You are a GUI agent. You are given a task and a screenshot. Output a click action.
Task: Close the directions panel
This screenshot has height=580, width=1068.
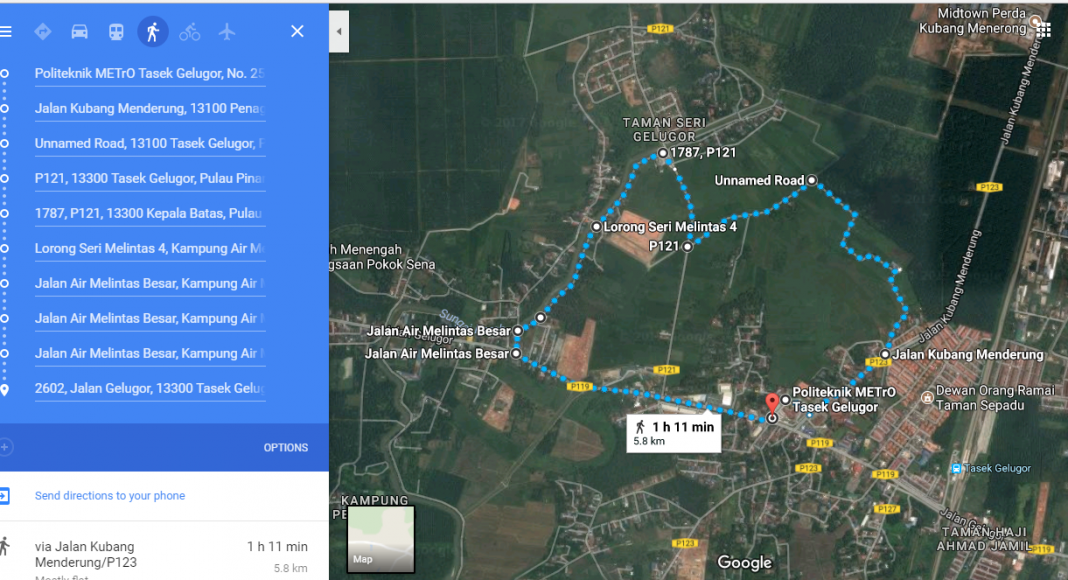297,31
